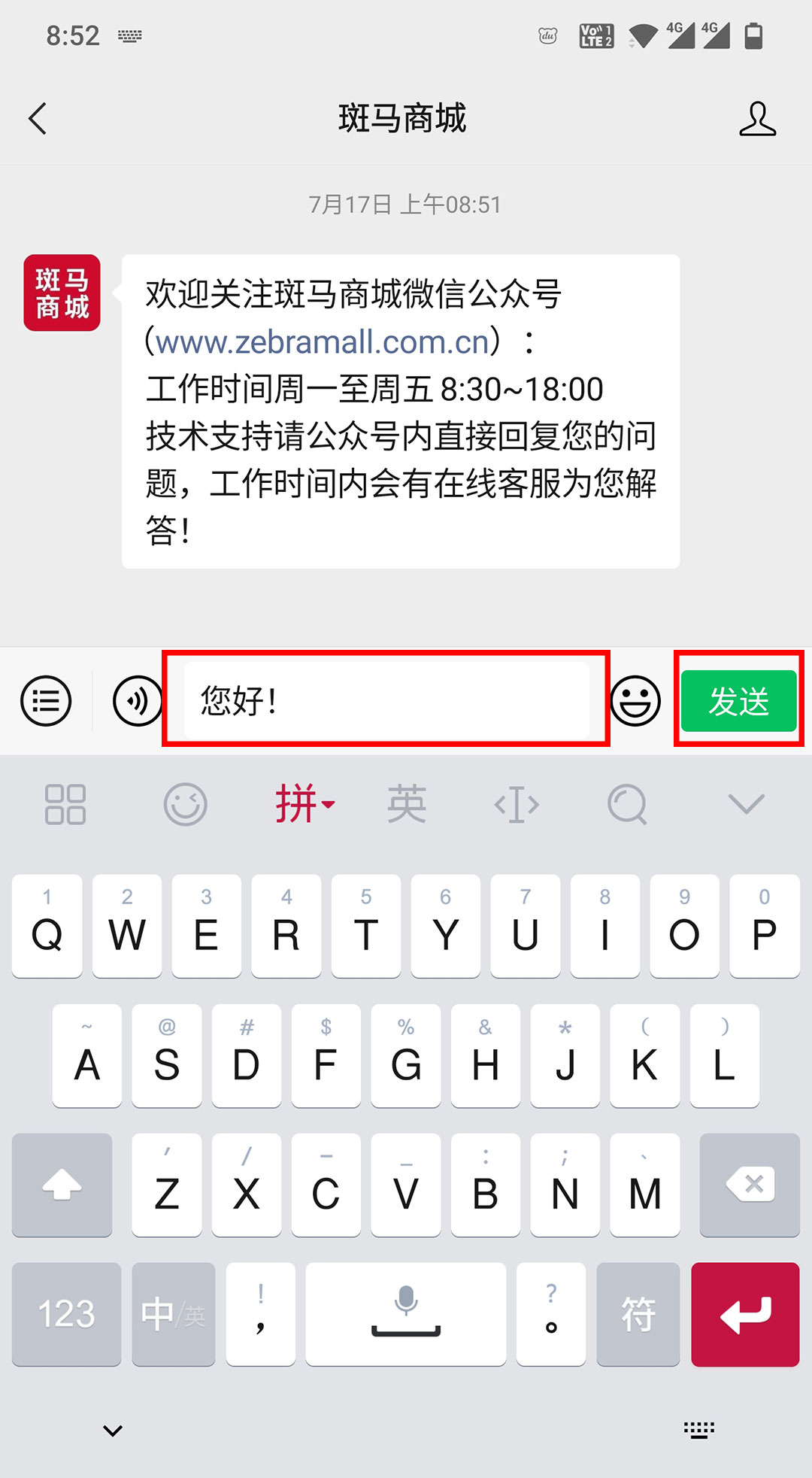
Task: Toggle the 中/英 language key
Action: pos(173,1314)
